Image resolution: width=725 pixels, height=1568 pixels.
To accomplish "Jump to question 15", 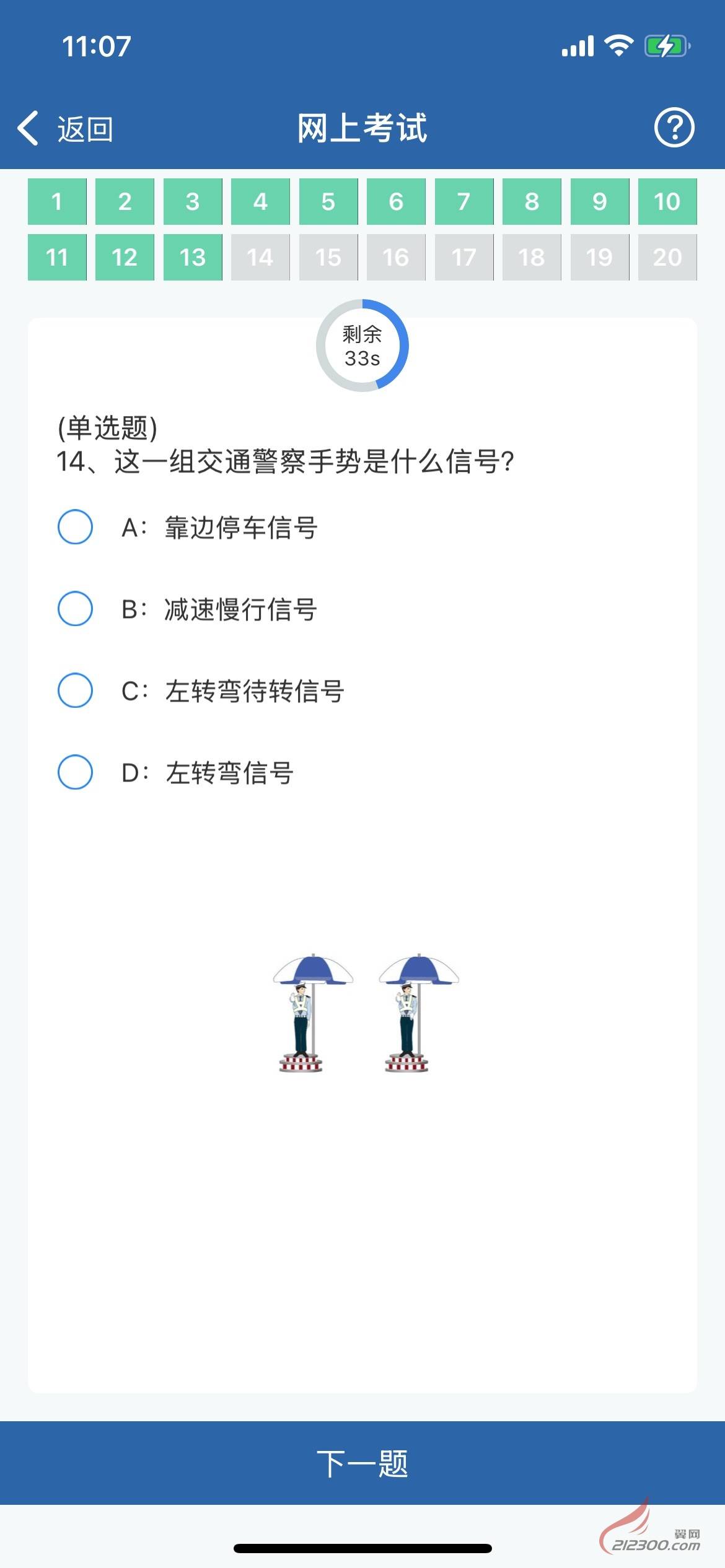I will [328, 257].
